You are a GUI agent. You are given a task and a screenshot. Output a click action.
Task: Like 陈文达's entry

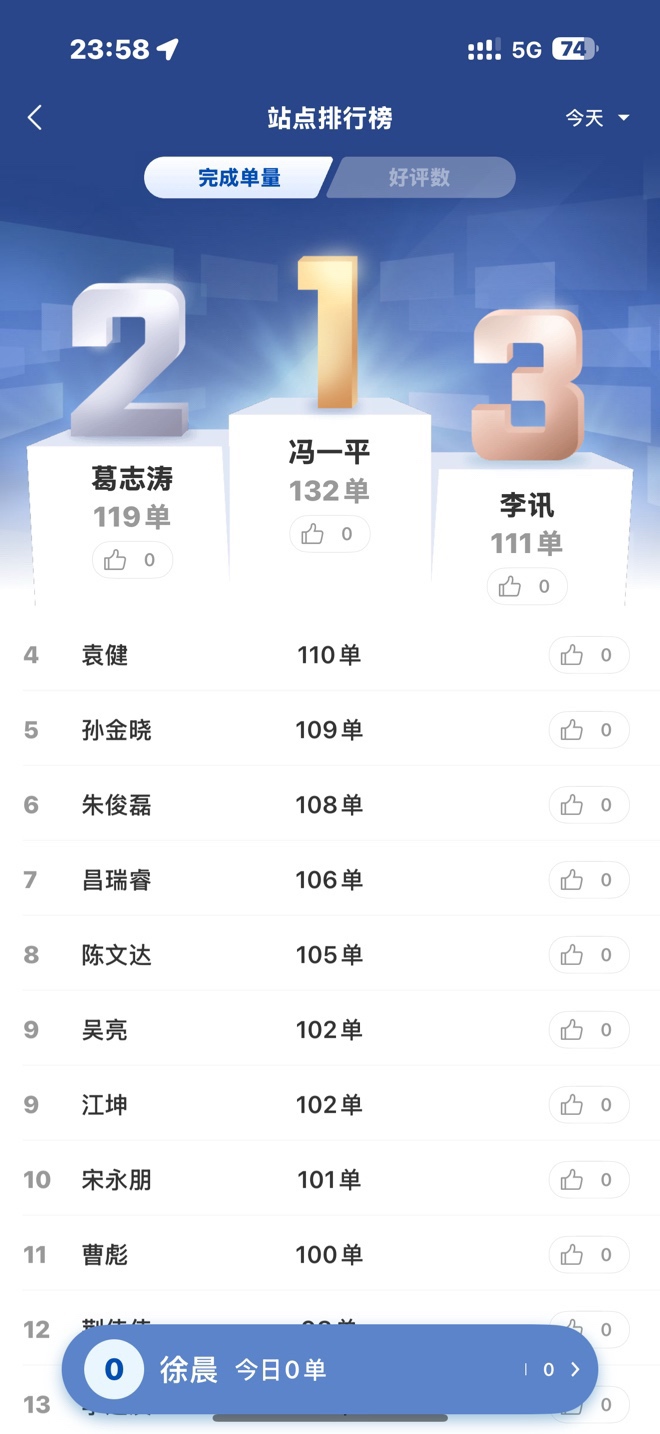coord(588,955)
